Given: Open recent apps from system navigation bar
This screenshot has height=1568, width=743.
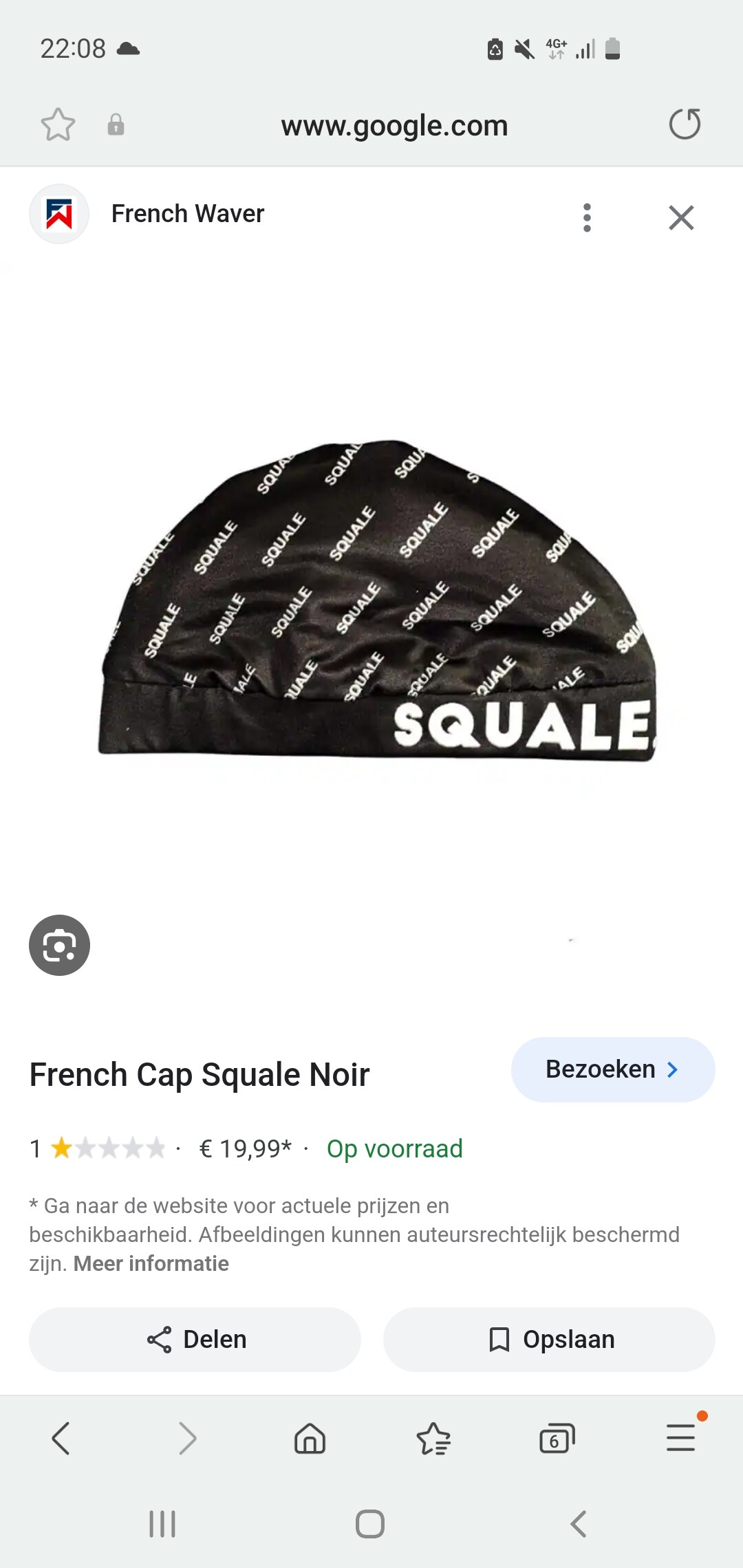Looking at the screenshot, I should tap(163, 1524).
